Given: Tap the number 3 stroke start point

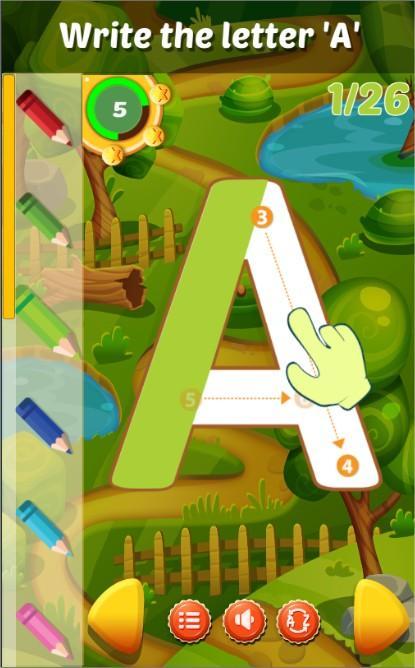Looking at the screenshot, I should 262,217.
